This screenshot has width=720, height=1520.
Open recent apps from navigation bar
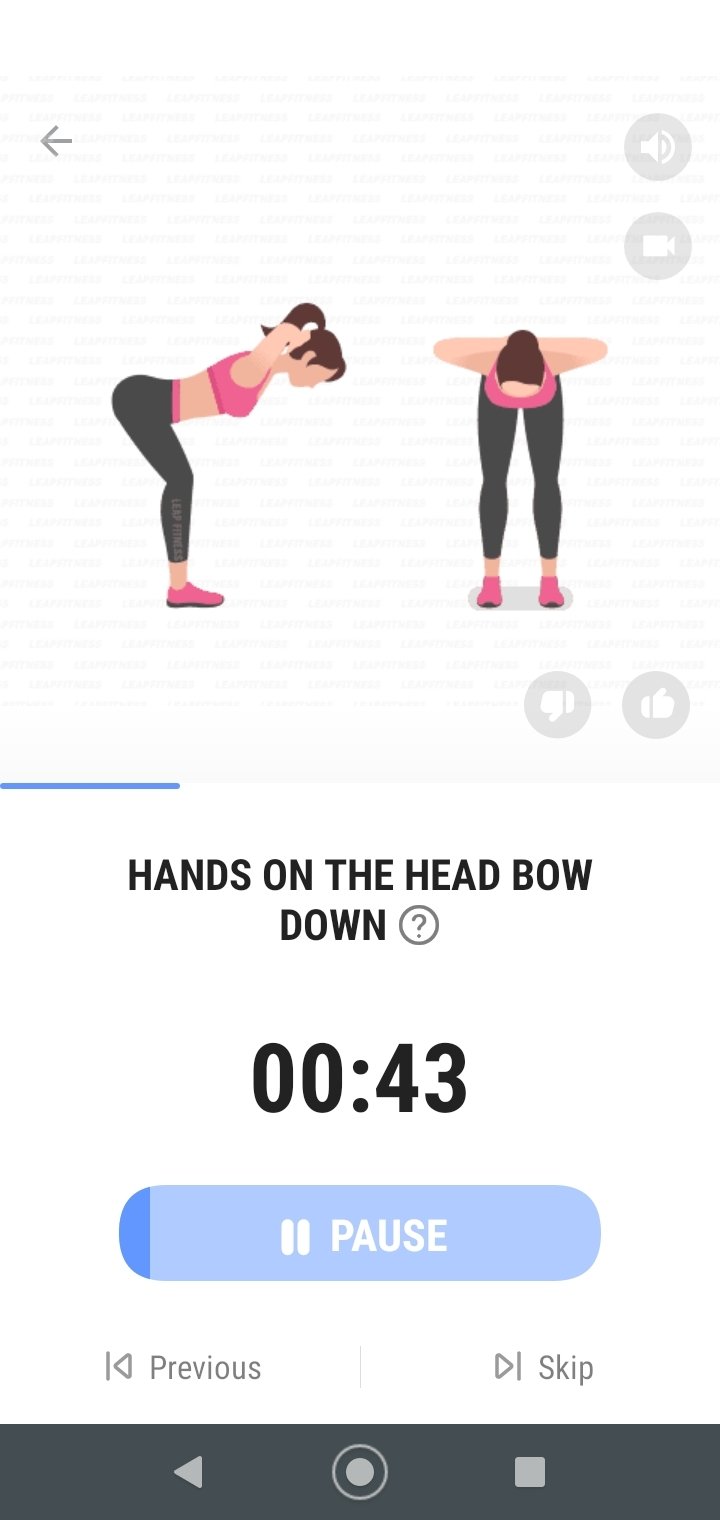pyautogui.click(x=530, y=1472)
